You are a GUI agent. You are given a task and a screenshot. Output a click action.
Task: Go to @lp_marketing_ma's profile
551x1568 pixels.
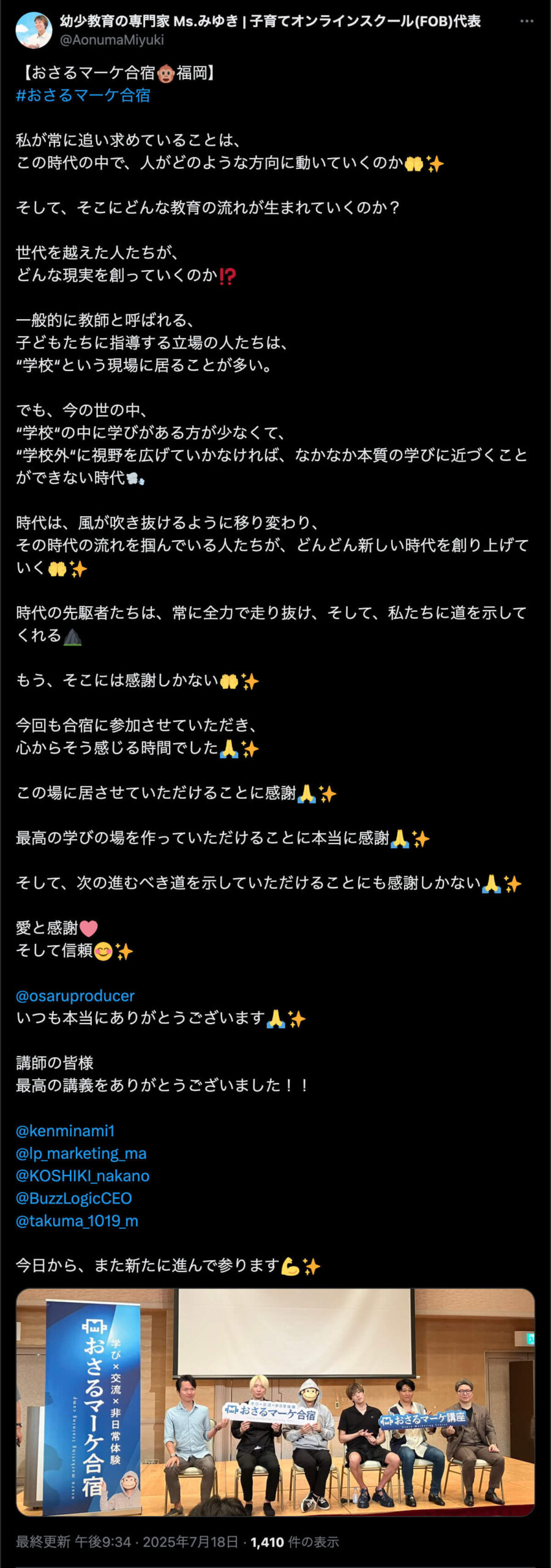tap(81, 1153)
